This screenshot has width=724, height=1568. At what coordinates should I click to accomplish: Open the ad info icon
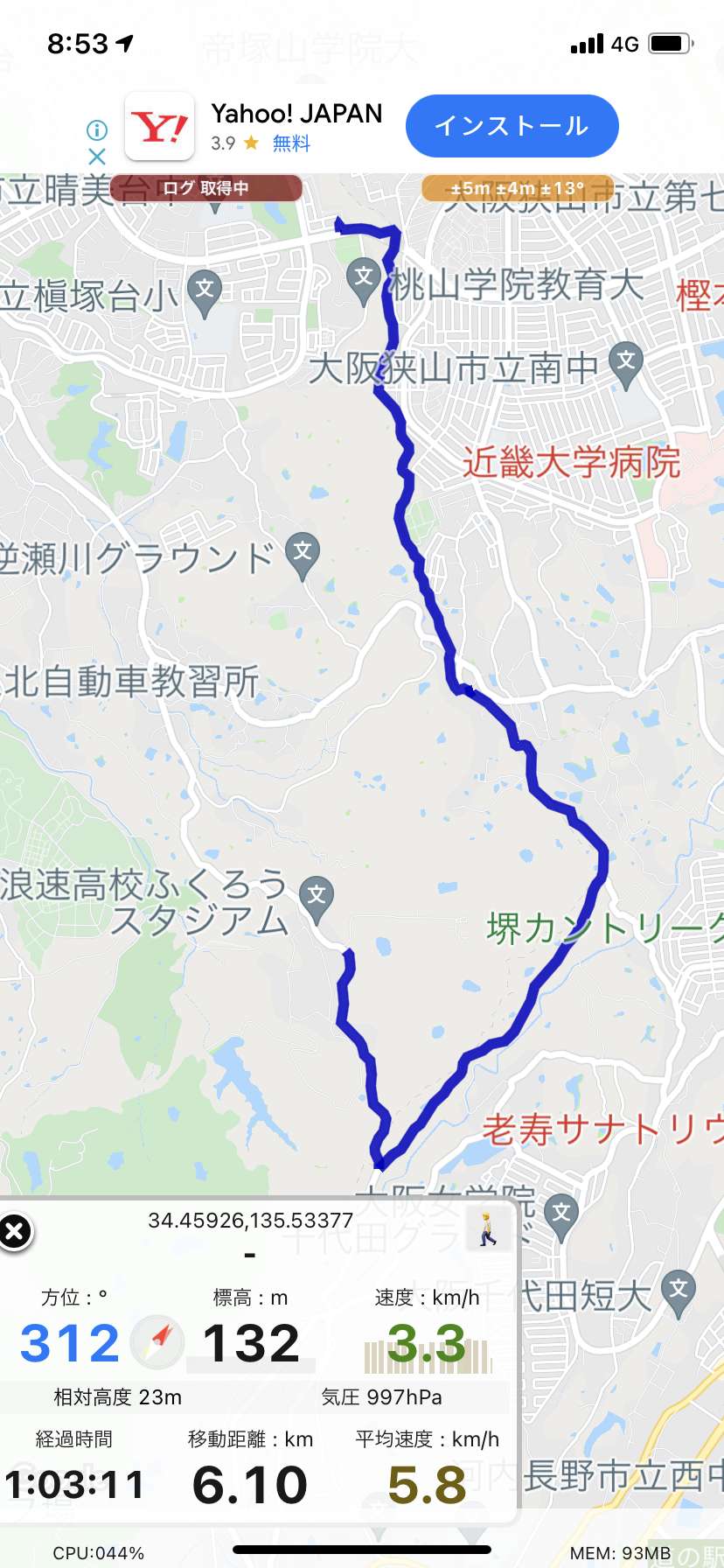(97, 130)
